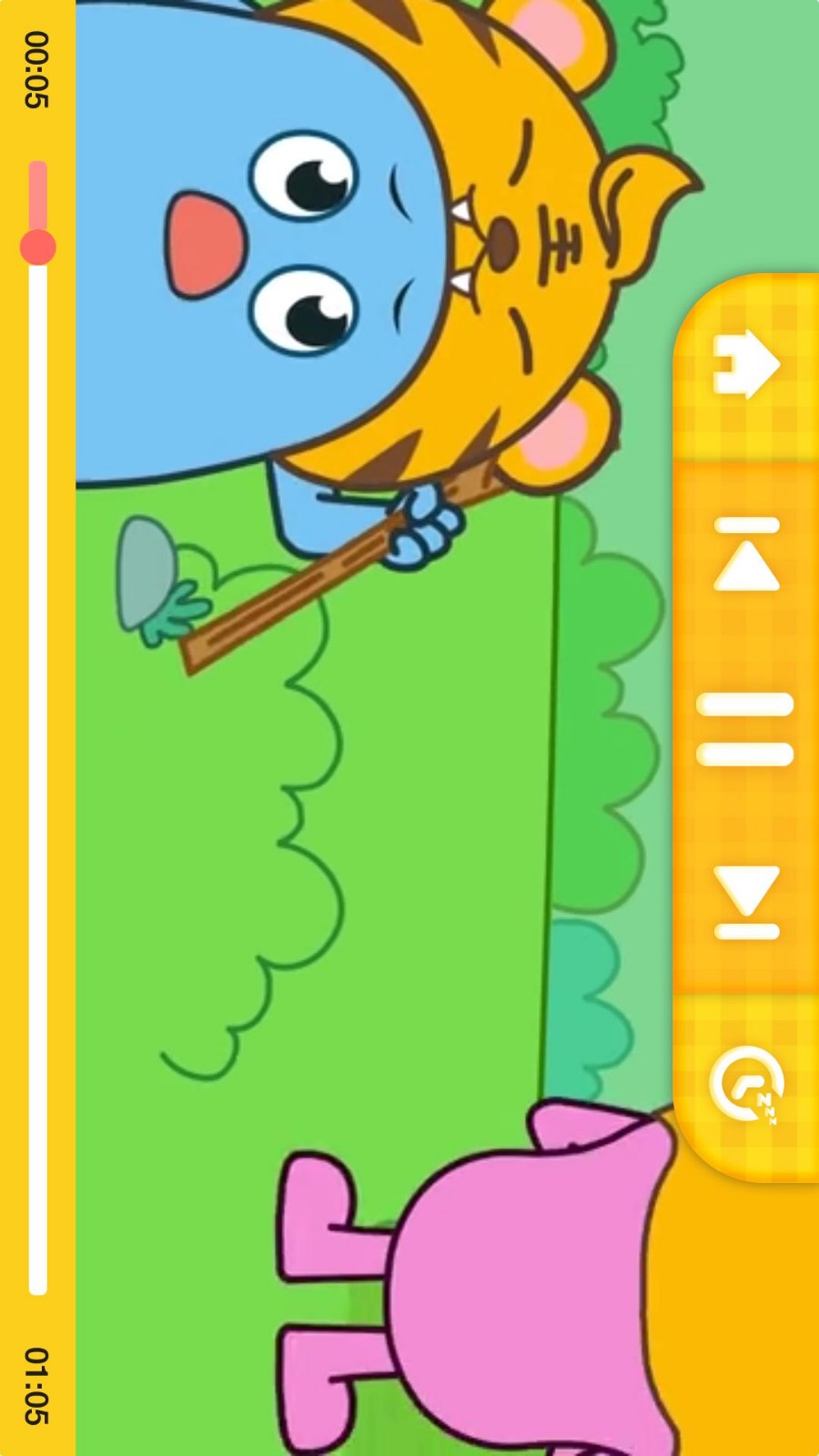Pause the cartoon playback
Image resolution: width=819 pixels, height=1456 pixels.
[x=745, y=728]
